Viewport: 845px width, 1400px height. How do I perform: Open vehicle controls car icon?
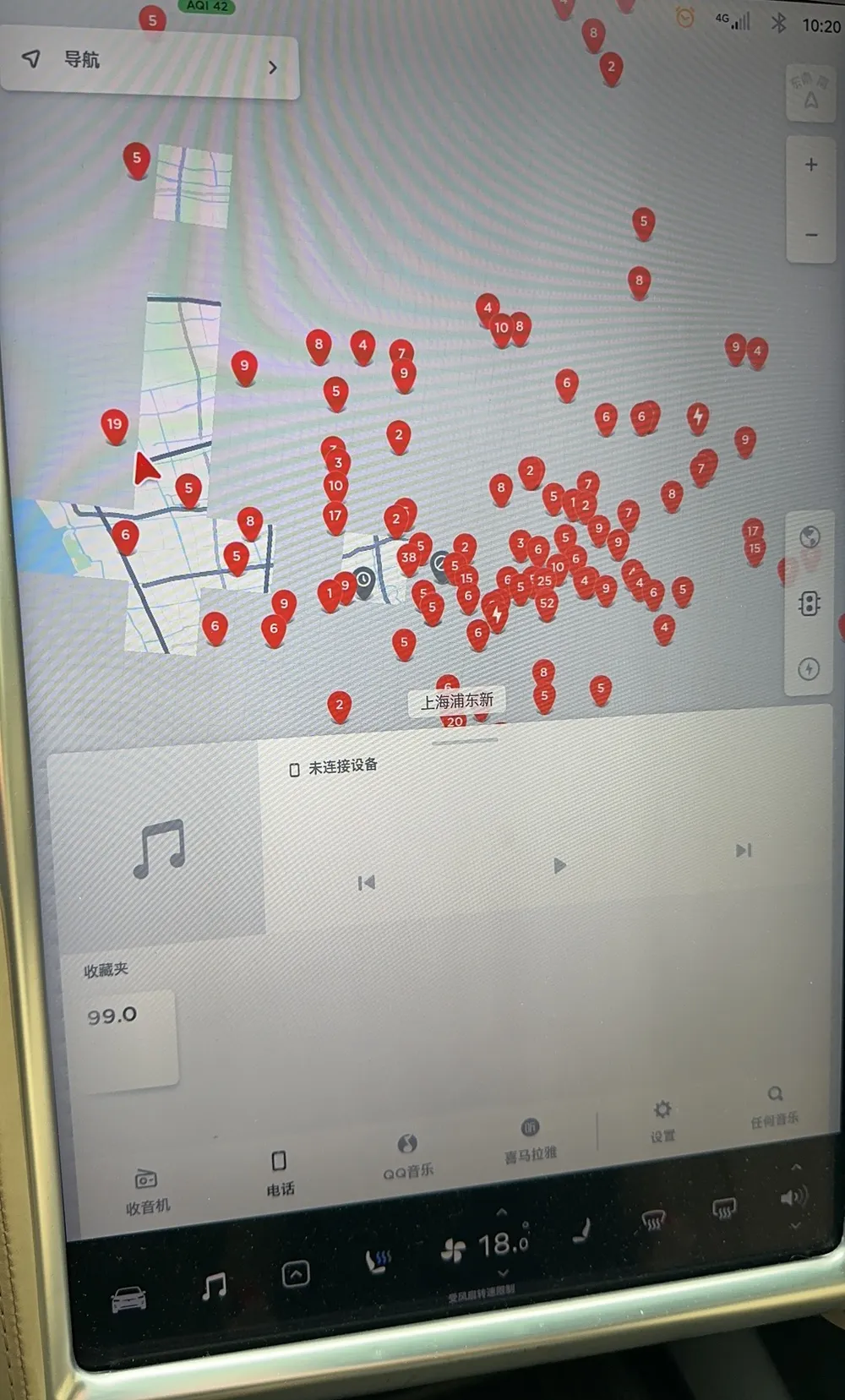point(129,1299)
